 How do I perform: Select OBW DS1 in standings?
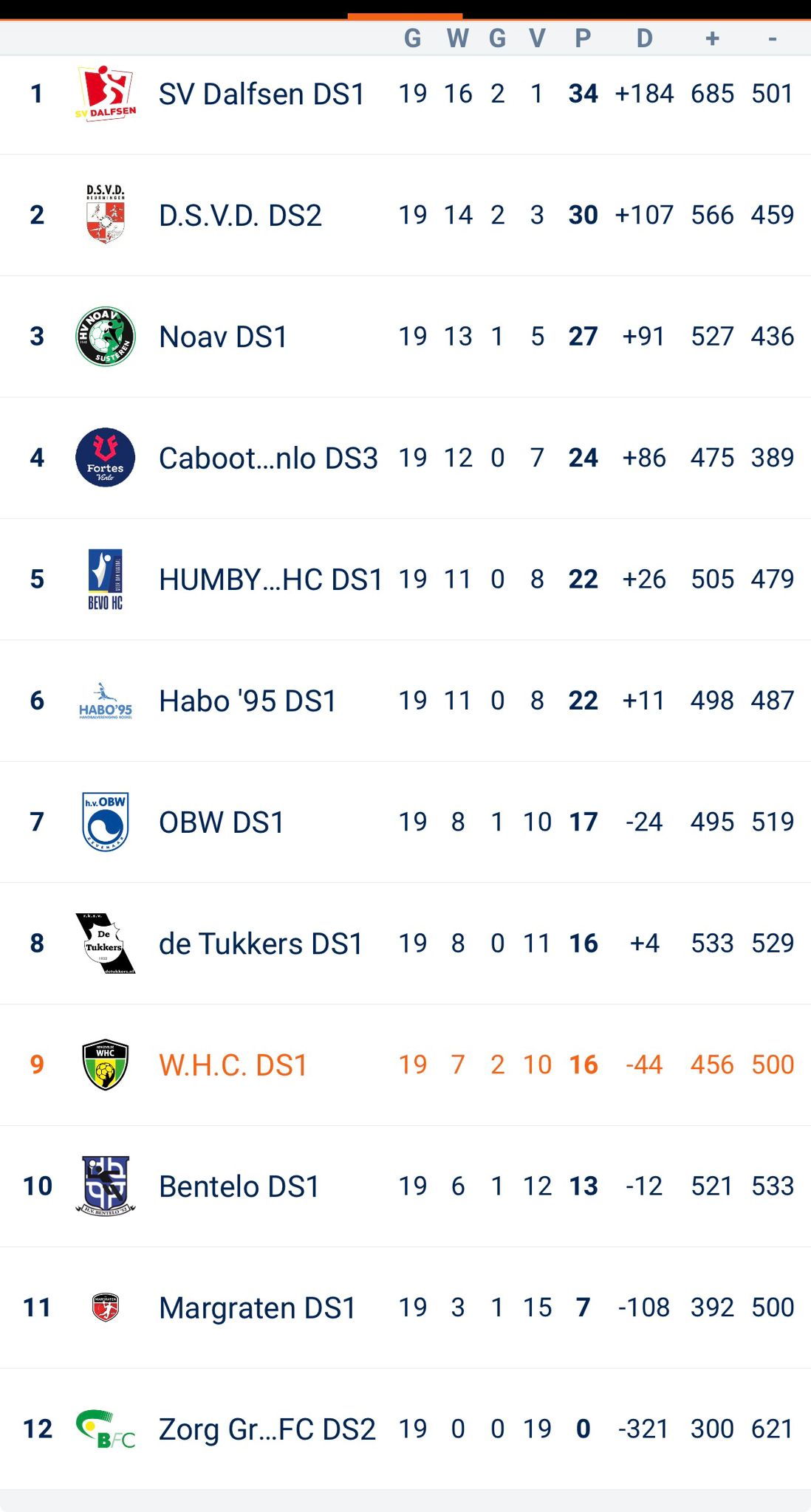click(222, 822)
